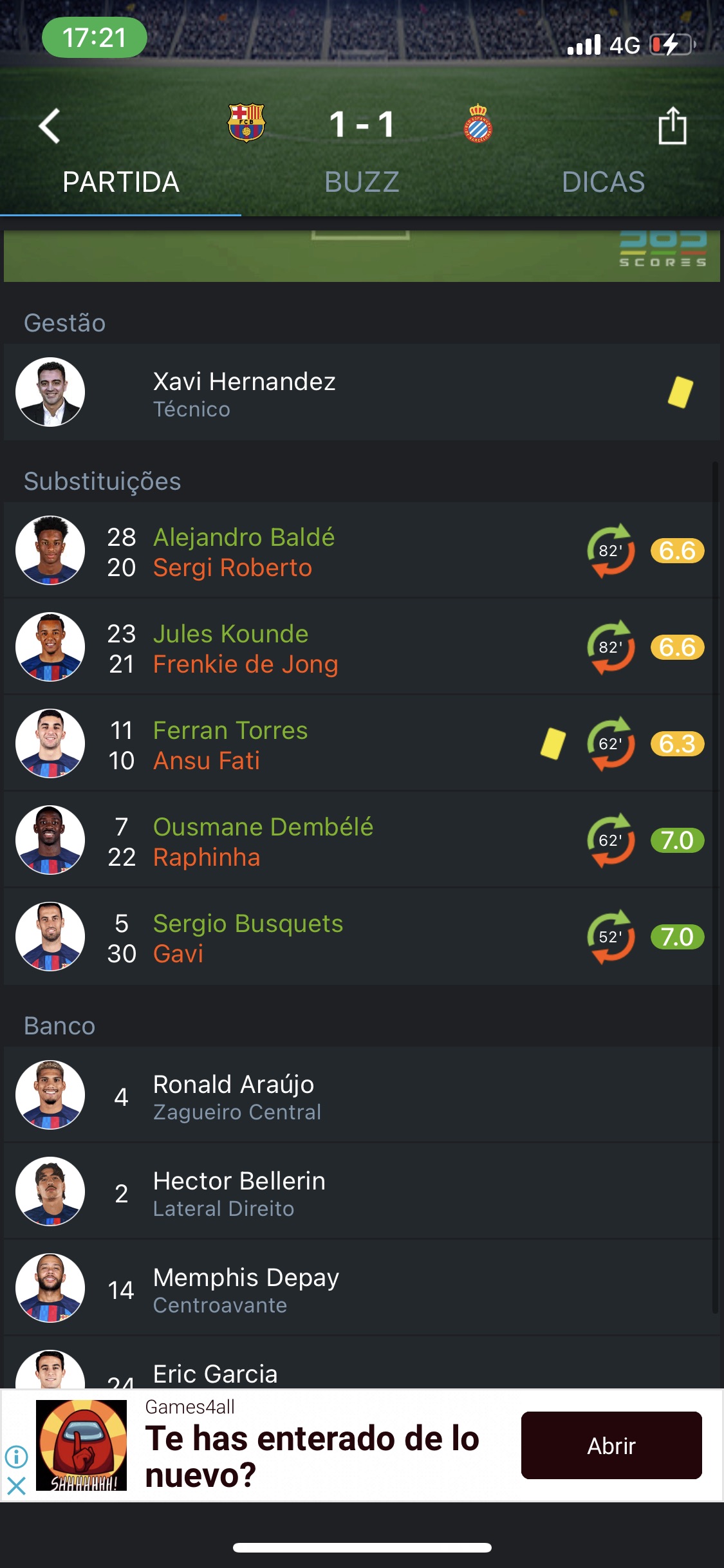Switch to the DICAS tab
The width and height of the screenshot is (724, 1568).
pyautogui.click(x=603, y=182)
